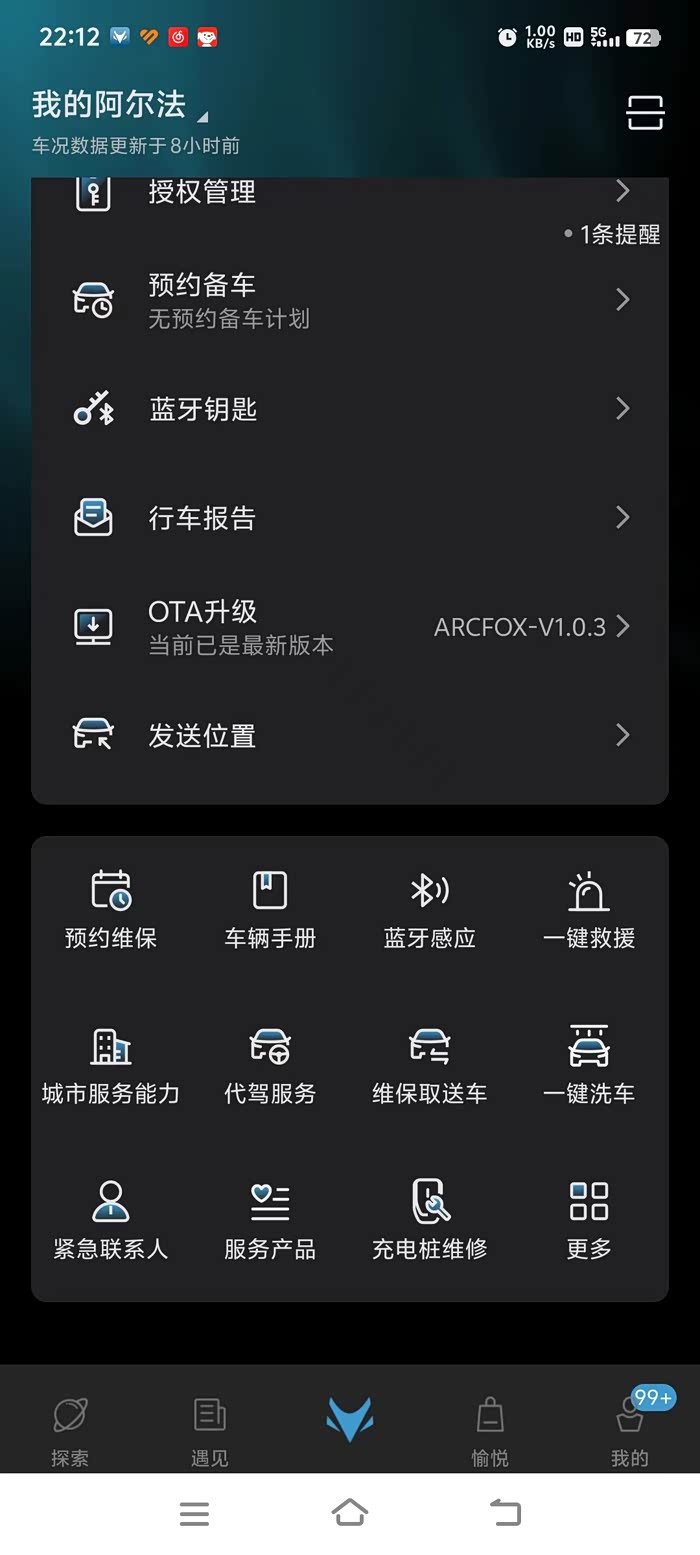Select 蓝牙感应
This screenshot has height=1555, width=700.
click(429, 908)
